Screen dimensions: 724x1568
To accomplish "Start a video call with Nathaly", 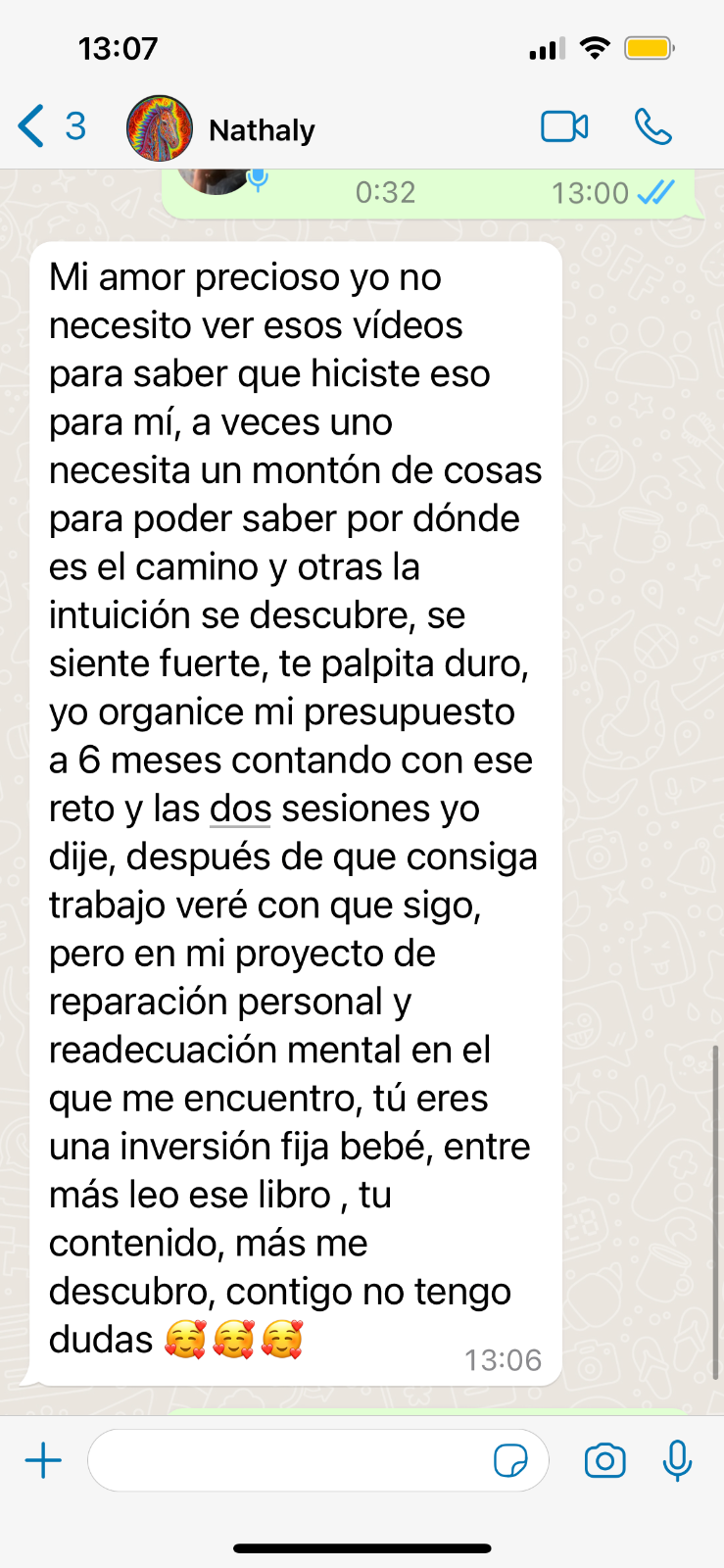I will coord(564,127).
